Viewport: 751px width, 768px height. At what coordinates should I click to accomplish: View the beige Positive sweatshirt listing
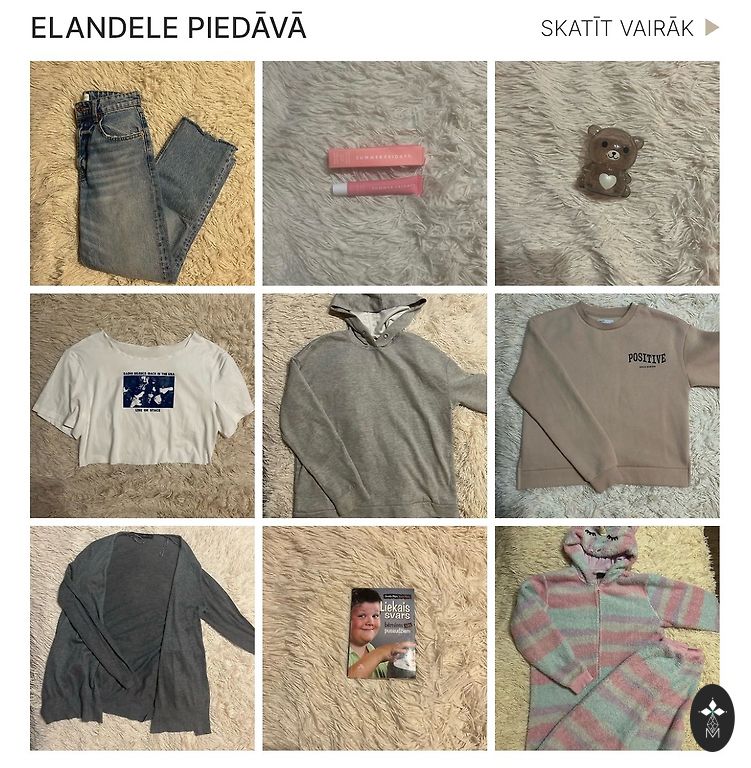coord(607,406)
